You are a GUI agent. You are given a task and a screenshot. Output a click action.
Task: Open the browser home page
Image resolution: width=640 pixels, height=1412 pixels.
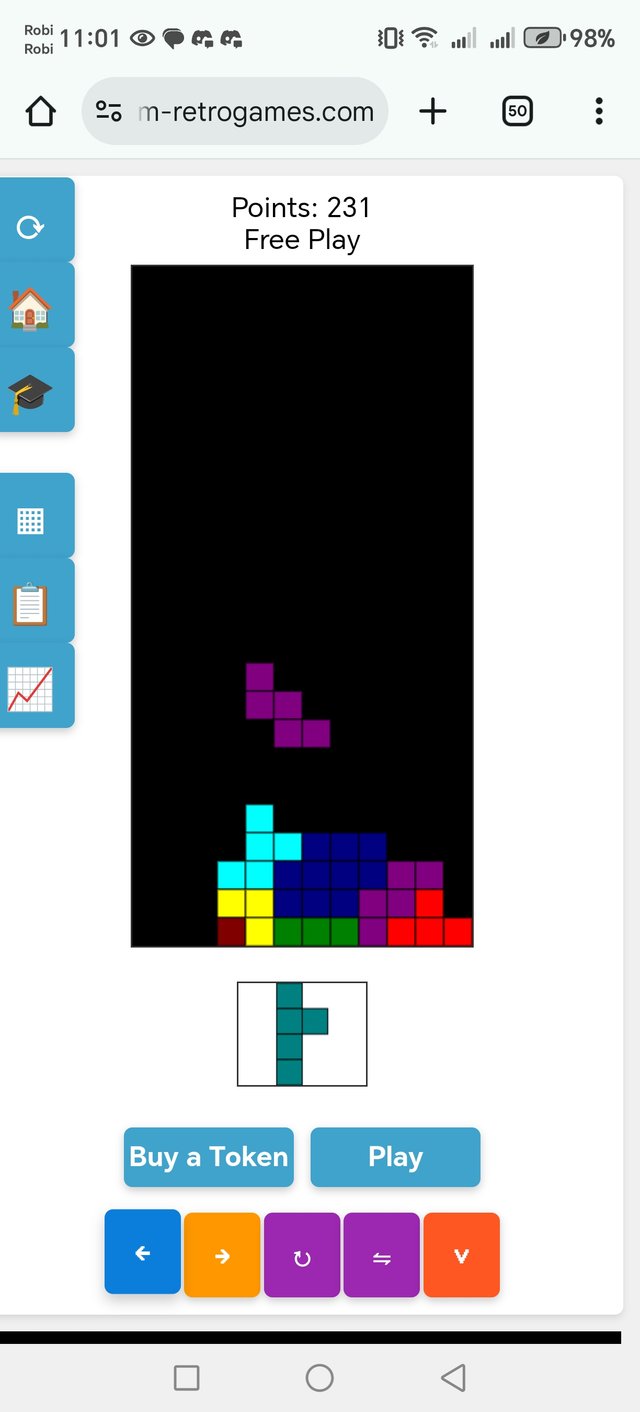point(41,112)
